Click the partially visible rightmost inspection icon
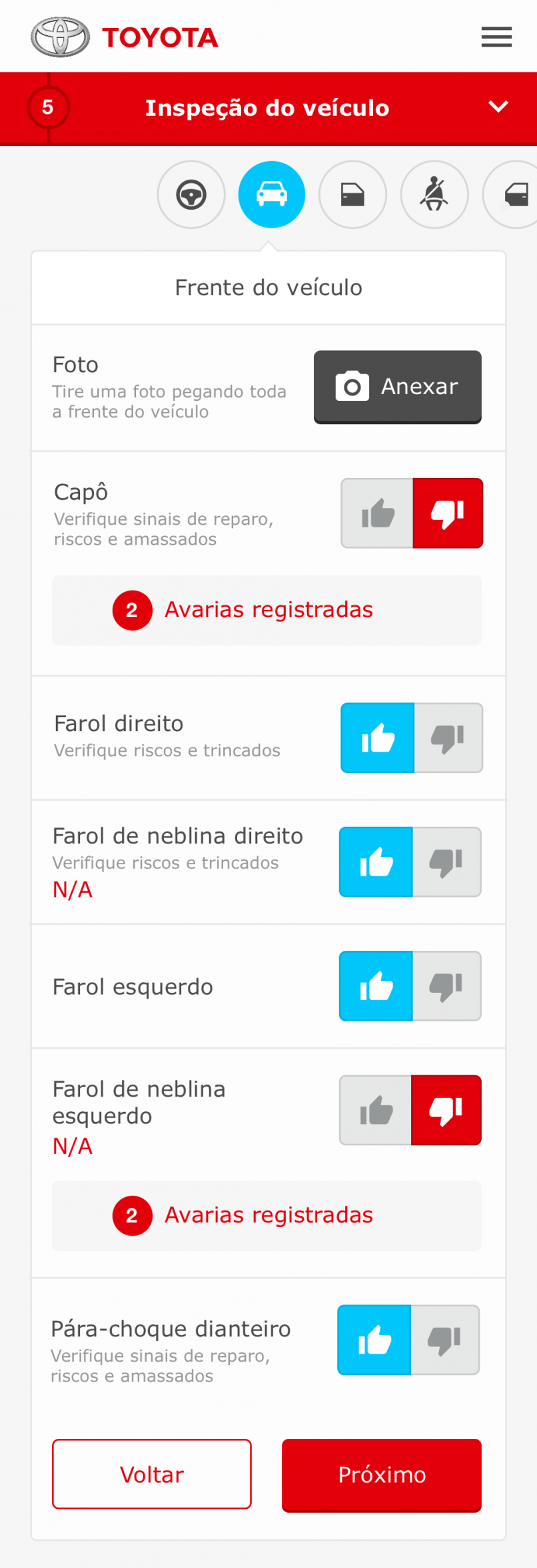The image size is (537, 1568). 516,194
